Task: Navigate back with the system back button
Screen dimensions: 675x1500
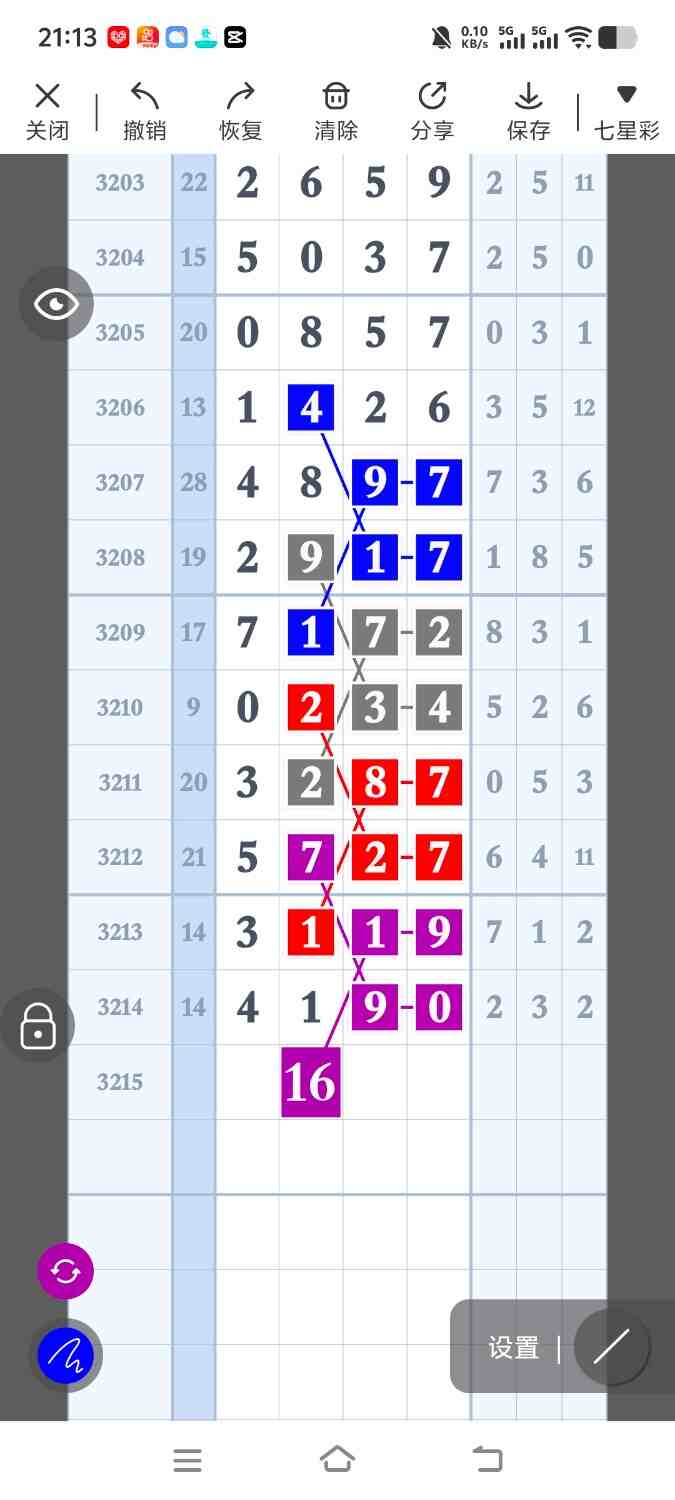Action: [487, 1460]
